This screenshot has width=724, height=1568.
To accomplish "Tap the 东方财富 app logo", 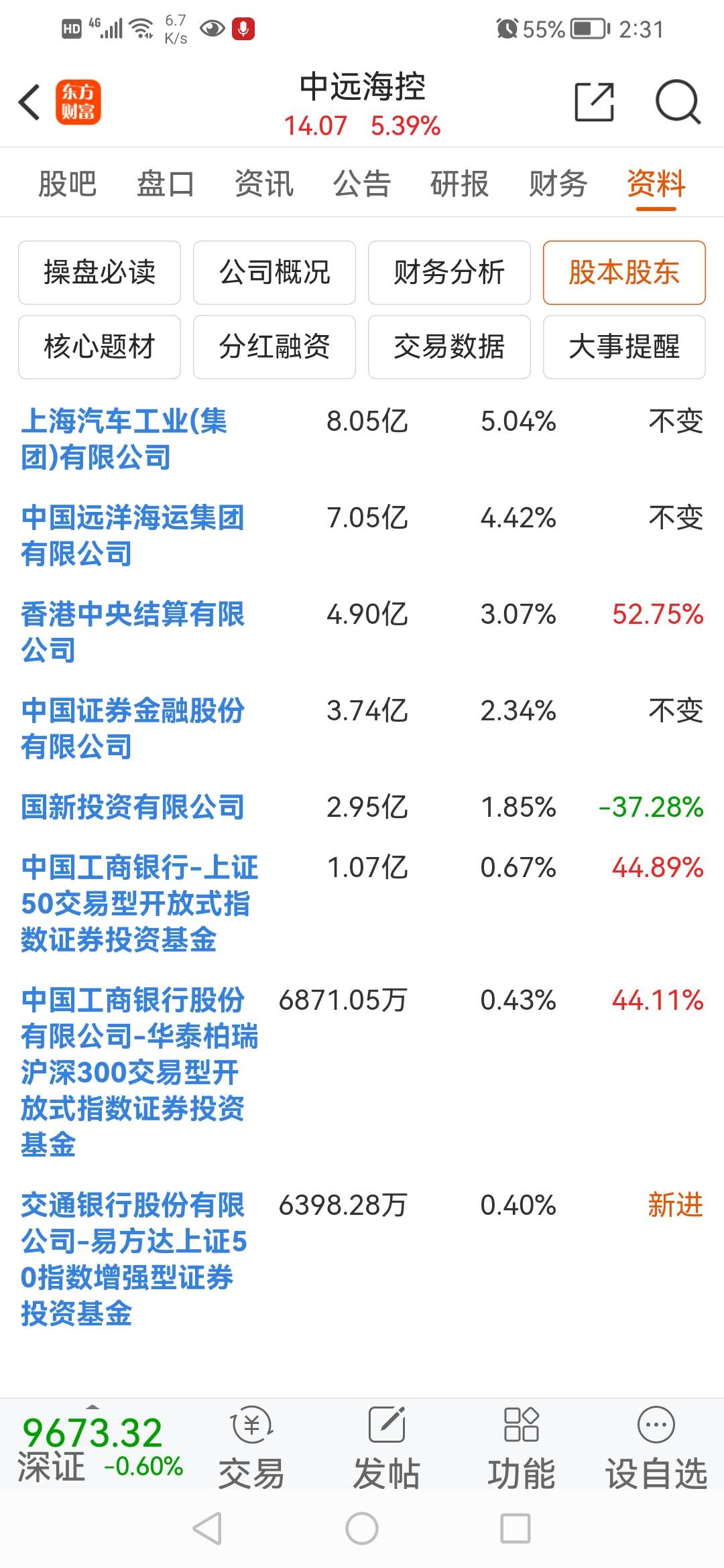I will pos(78,102).
